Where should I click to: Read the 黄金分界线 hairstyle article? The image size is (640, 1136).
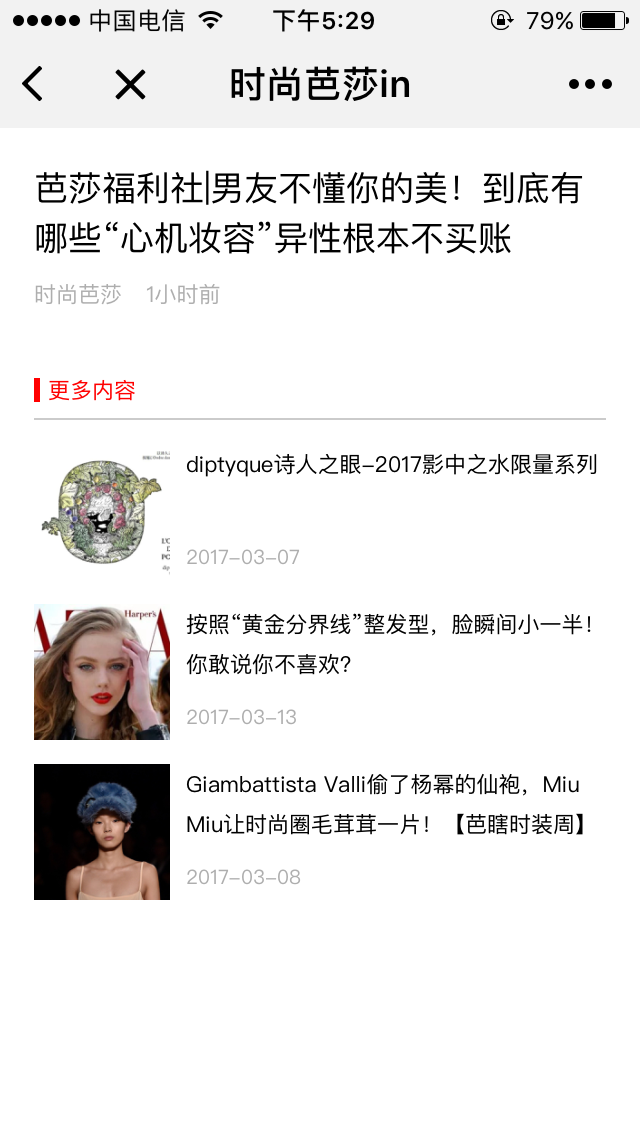390,644
